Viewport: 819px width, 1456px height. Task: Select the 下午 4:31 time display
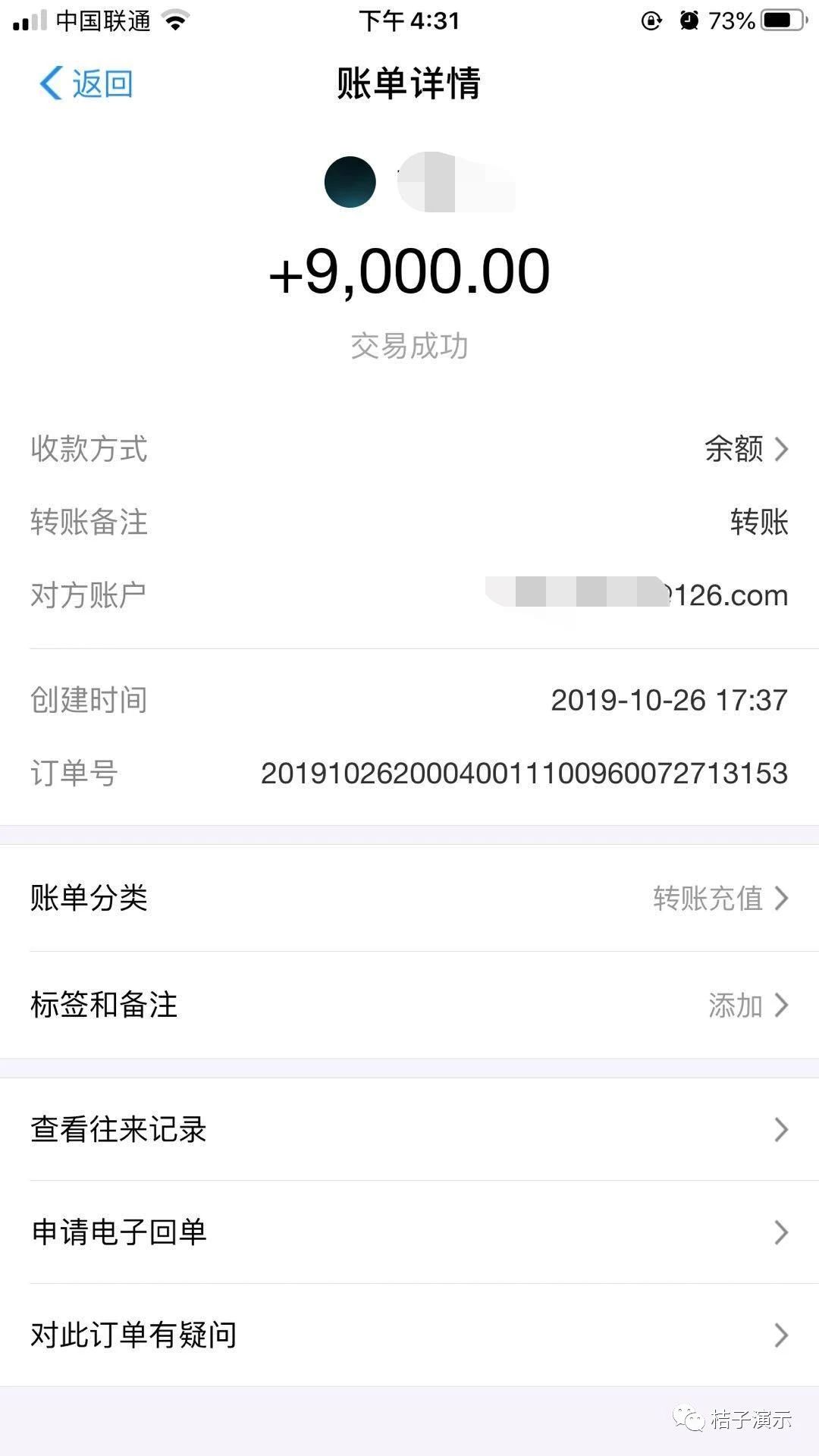pos(409,20)
